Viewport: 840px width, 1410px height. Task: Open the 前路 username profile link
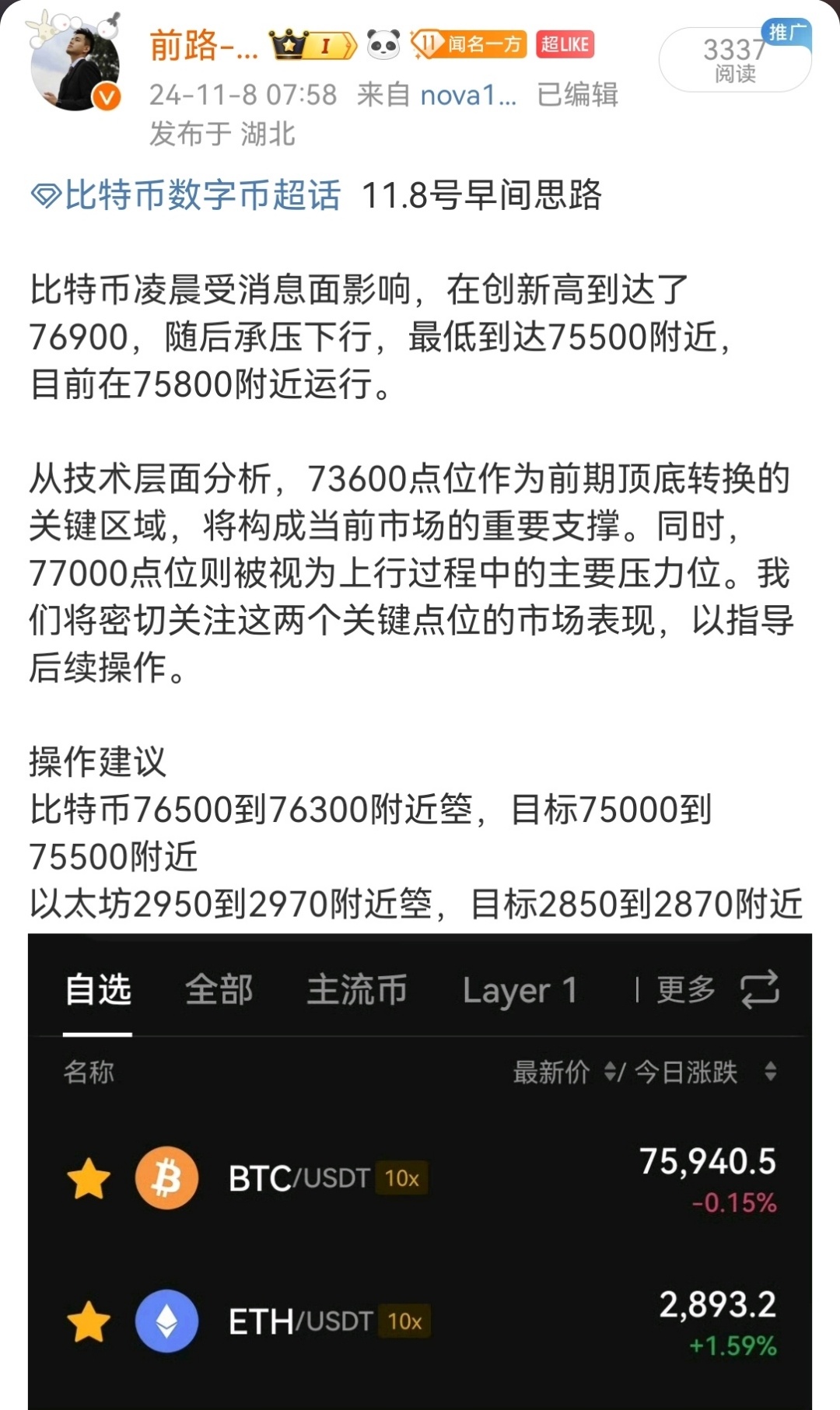203,45
